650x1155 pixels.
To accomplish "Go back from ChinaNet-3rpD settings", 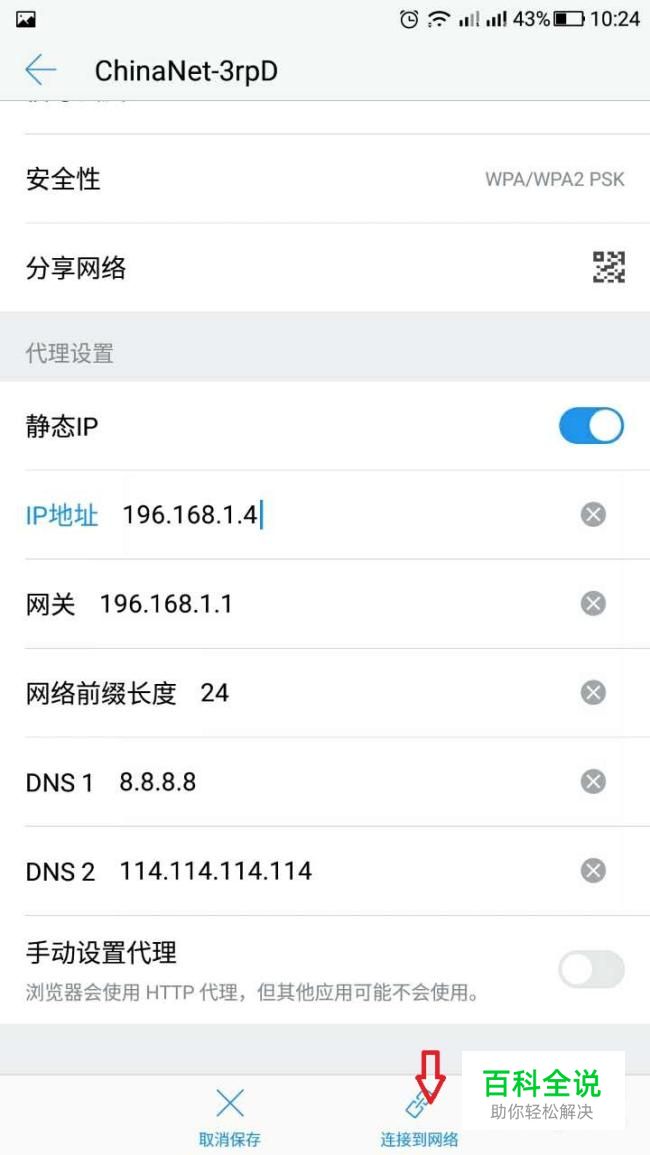I will pyautogui.click(x=41, y=70).
